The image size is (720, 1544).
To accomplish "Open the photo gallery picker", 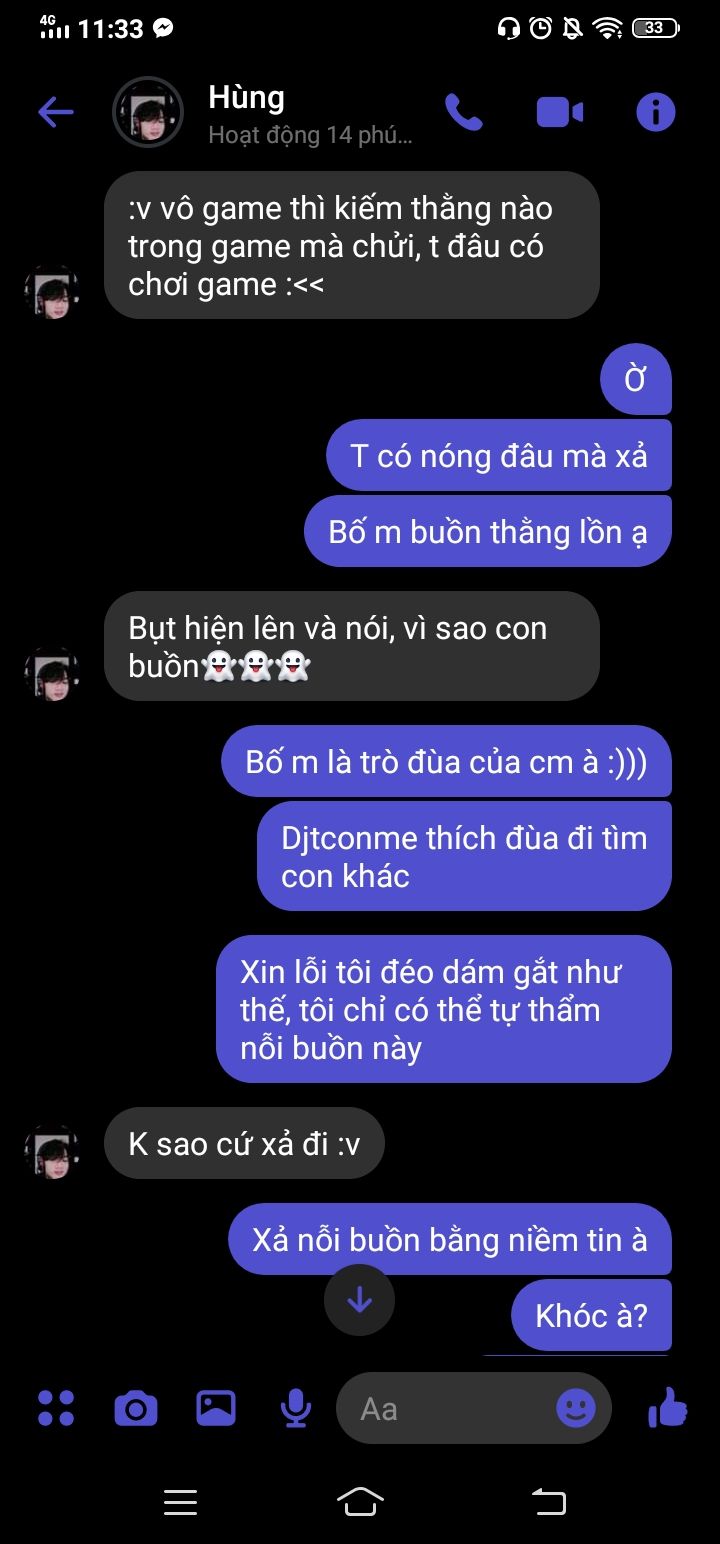I will 216,1408.
